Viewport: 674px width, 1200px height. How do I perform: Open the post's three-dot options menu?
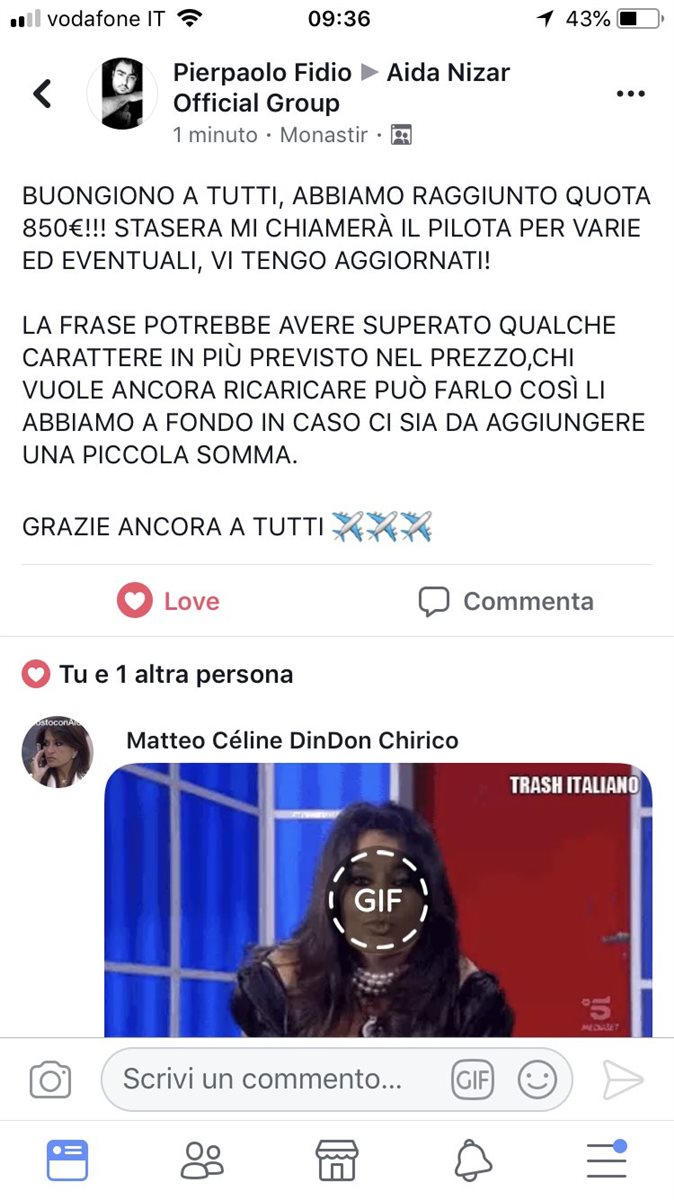630,94
